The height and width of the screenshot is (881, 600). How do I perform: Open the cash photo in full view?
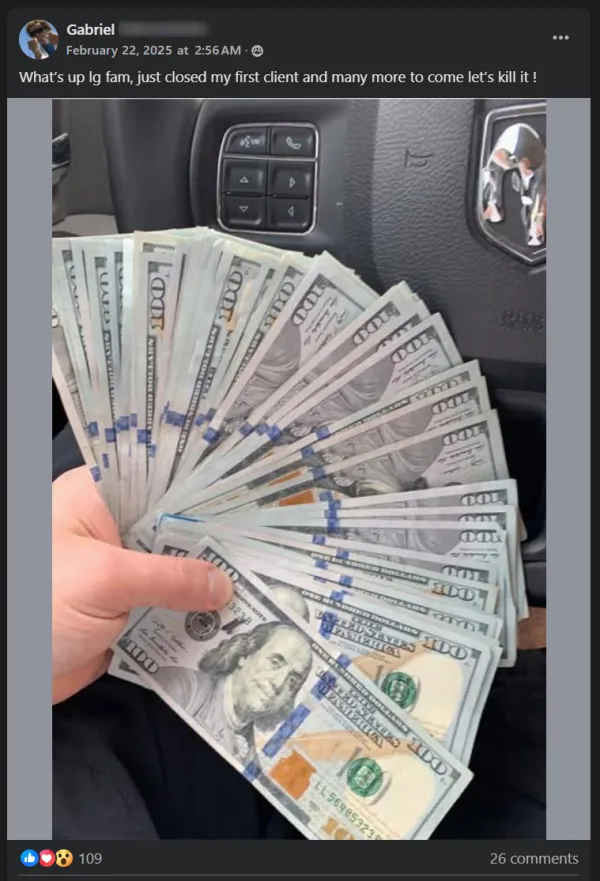[299, 470]
